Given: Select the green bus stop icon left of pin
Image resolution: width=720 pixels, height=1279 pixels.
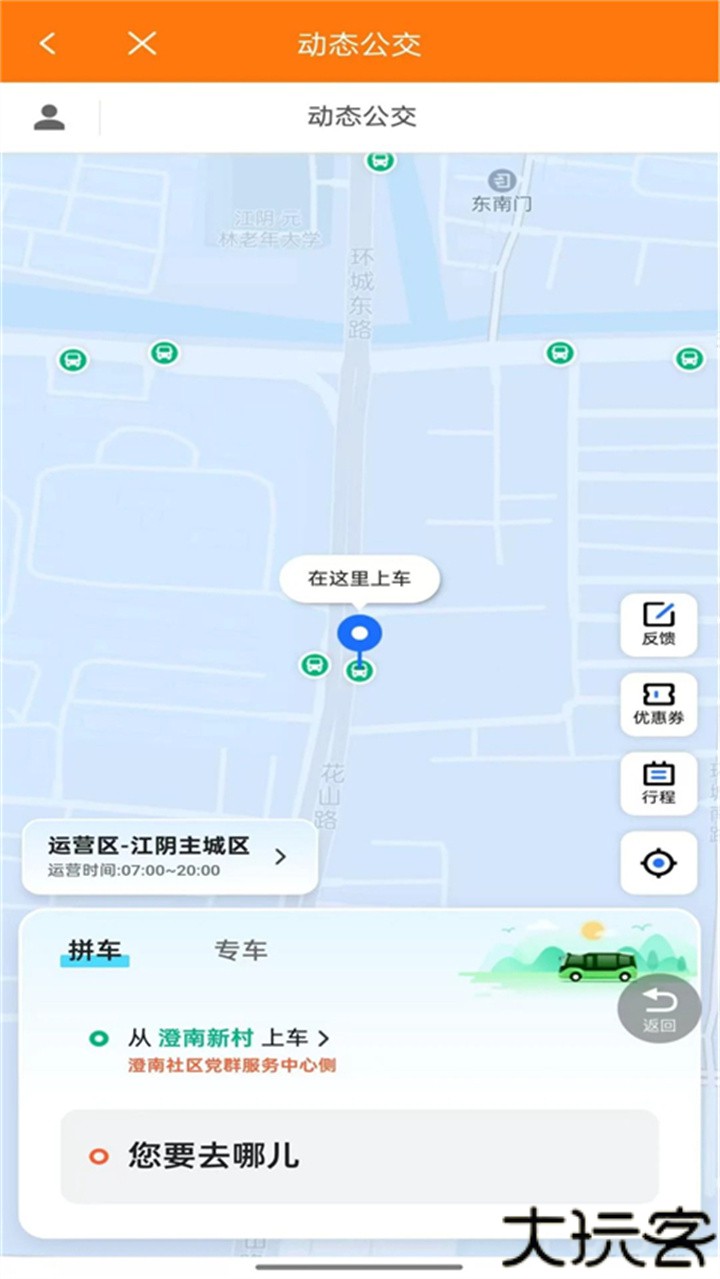Looking at the screenshot, I should click(x=314, y=663).
